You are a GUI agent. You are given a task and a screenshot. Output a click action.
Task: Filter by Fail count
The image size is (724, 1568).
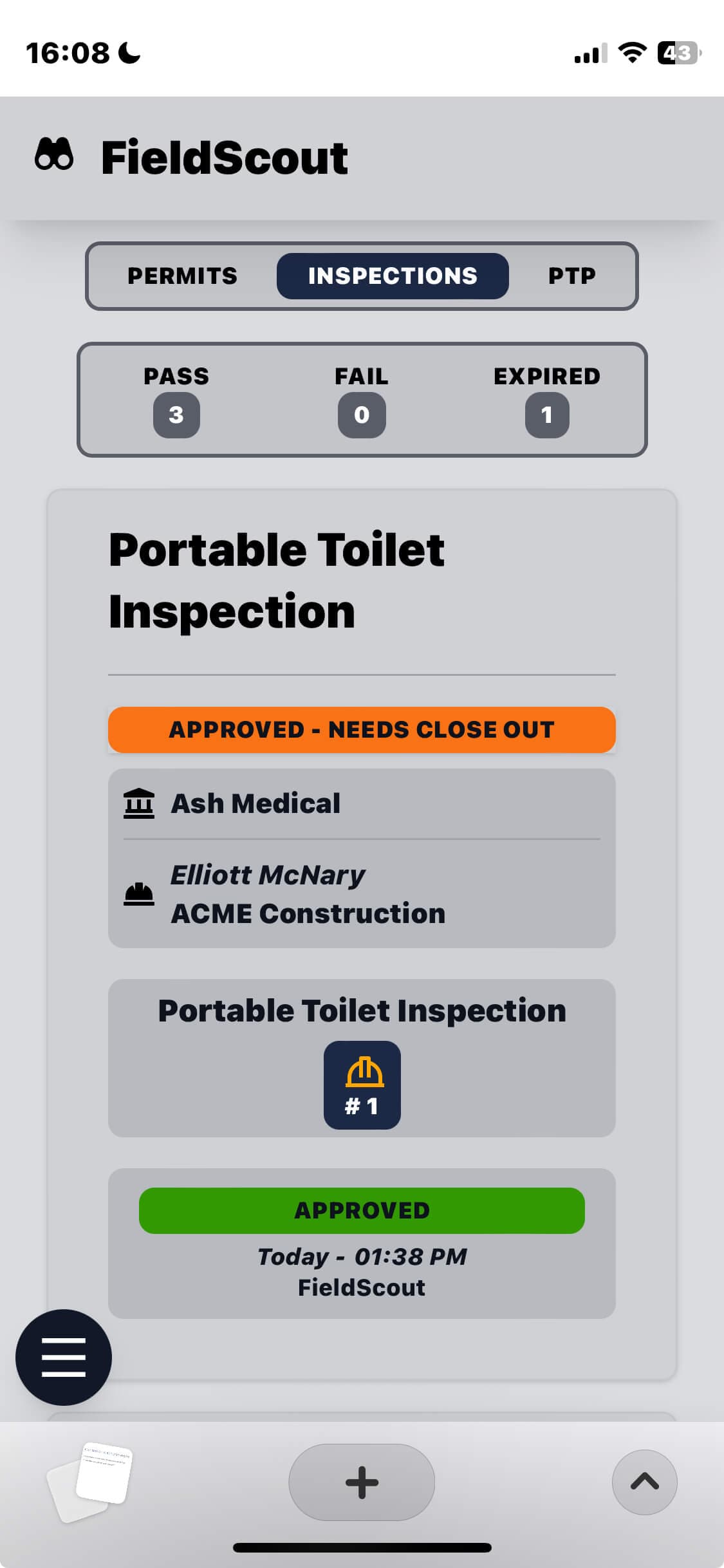(x=362, y=414)
